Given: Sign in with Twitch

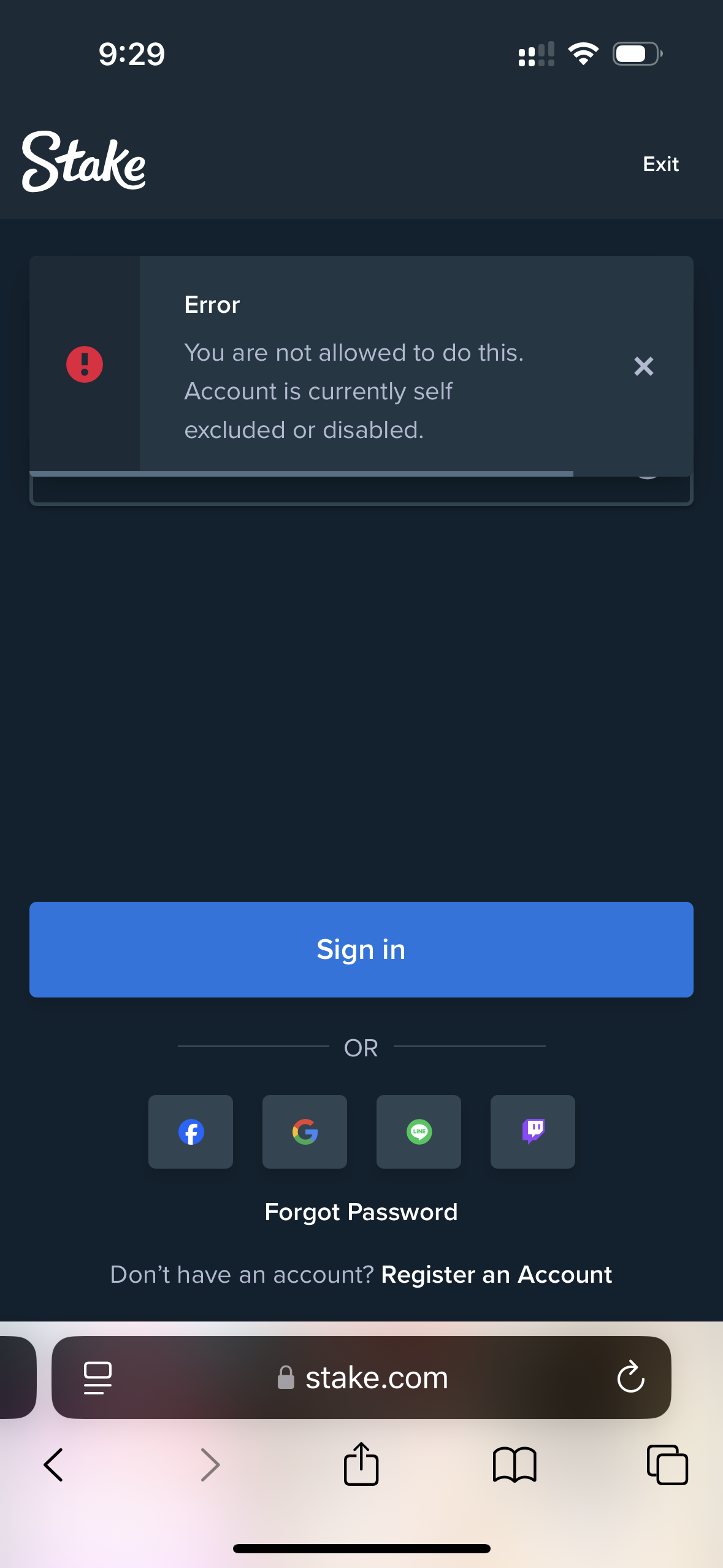Looking at the screenshot, I should [533, 1132].
